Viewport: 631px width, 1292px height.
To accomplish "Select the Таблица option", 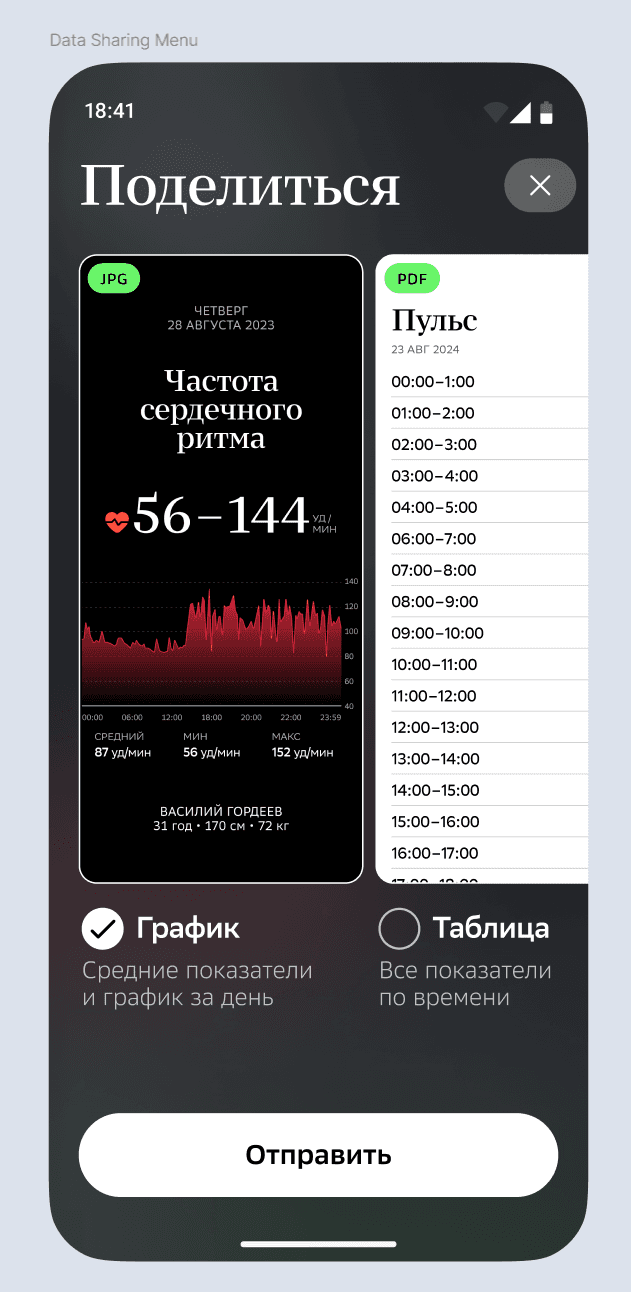I will [399, 928].
